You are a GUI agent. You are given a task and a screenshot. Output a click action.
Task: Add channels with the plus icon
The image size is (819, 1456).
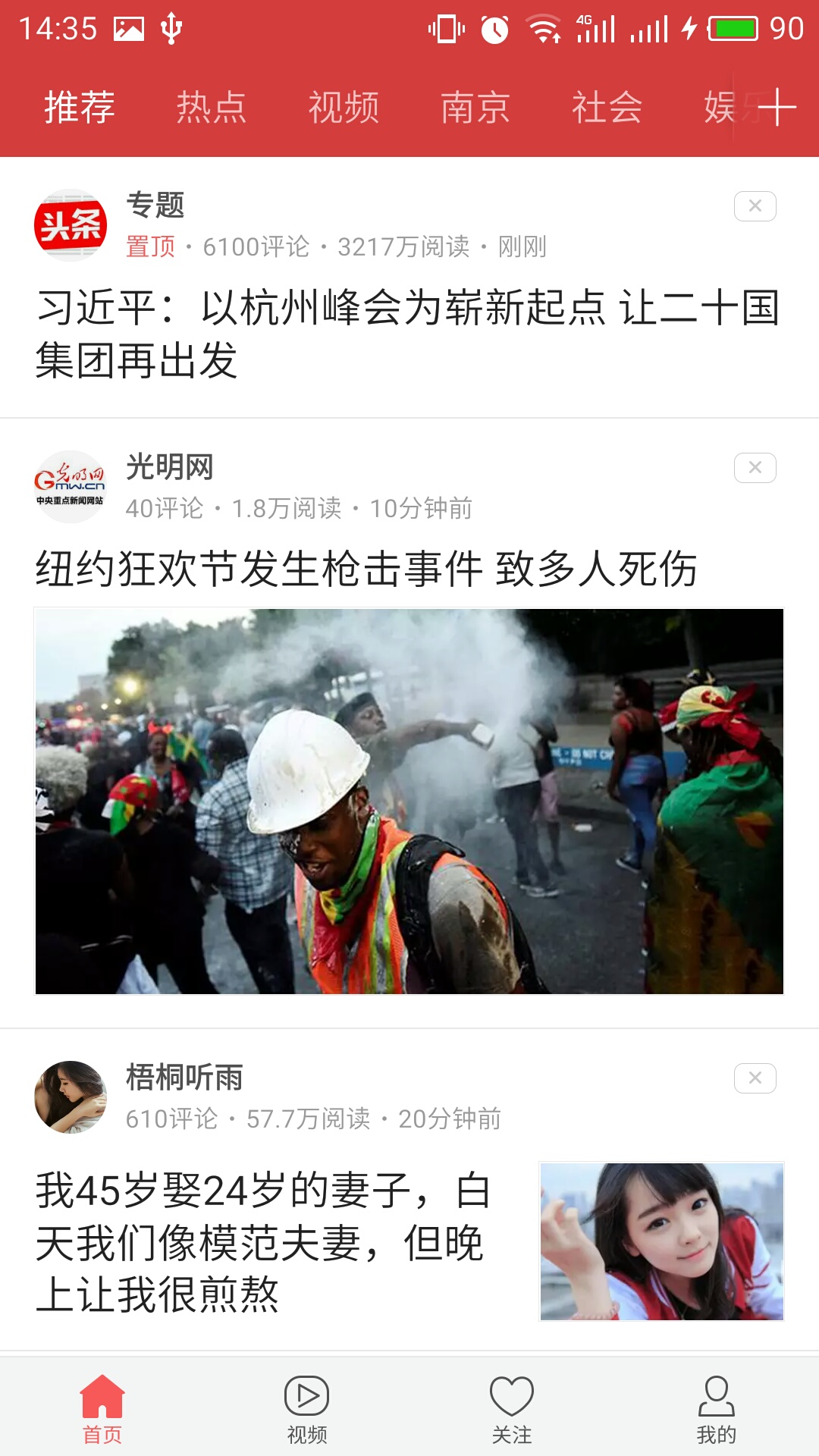click(777, 107)
